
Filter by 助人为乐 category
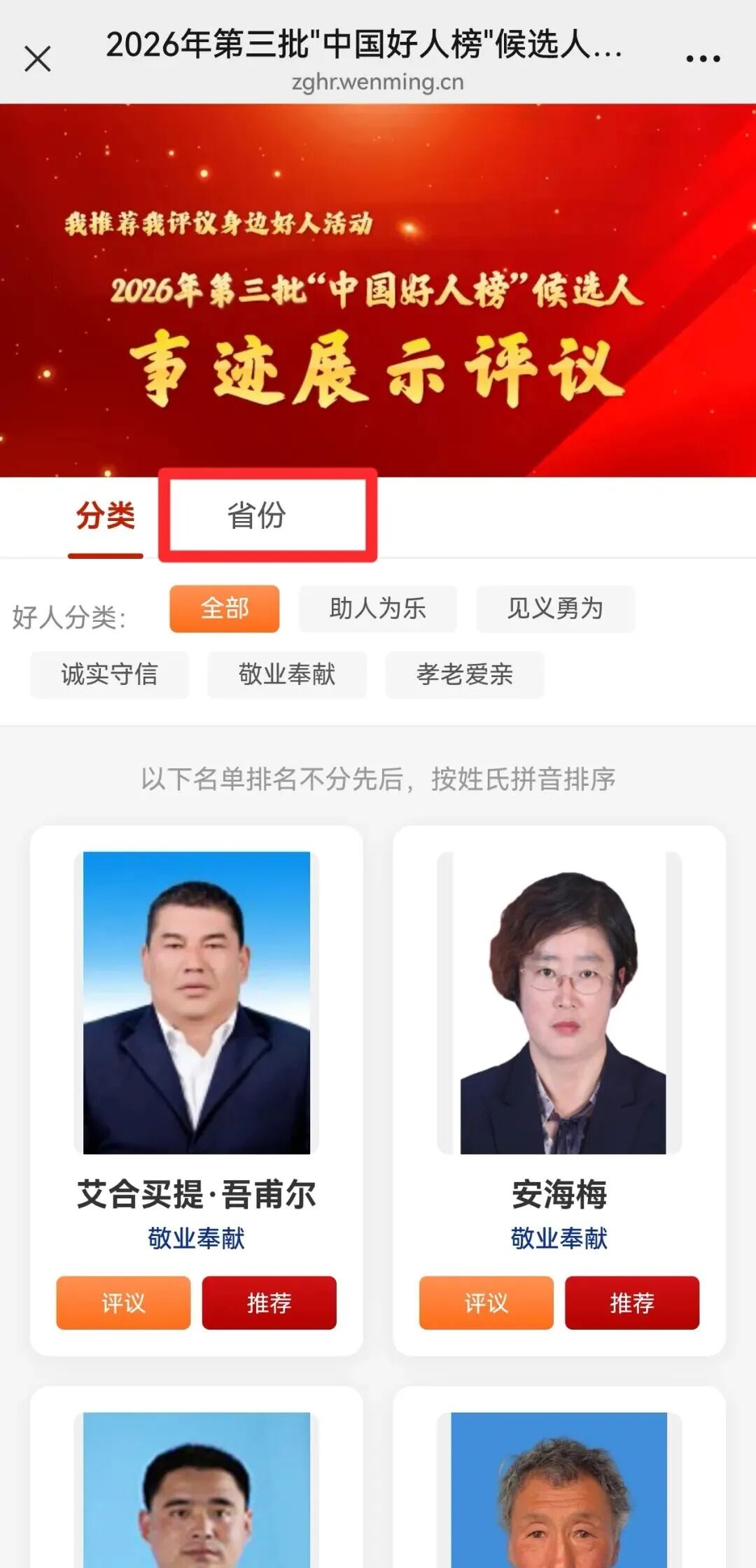click(x=378, y=609)
